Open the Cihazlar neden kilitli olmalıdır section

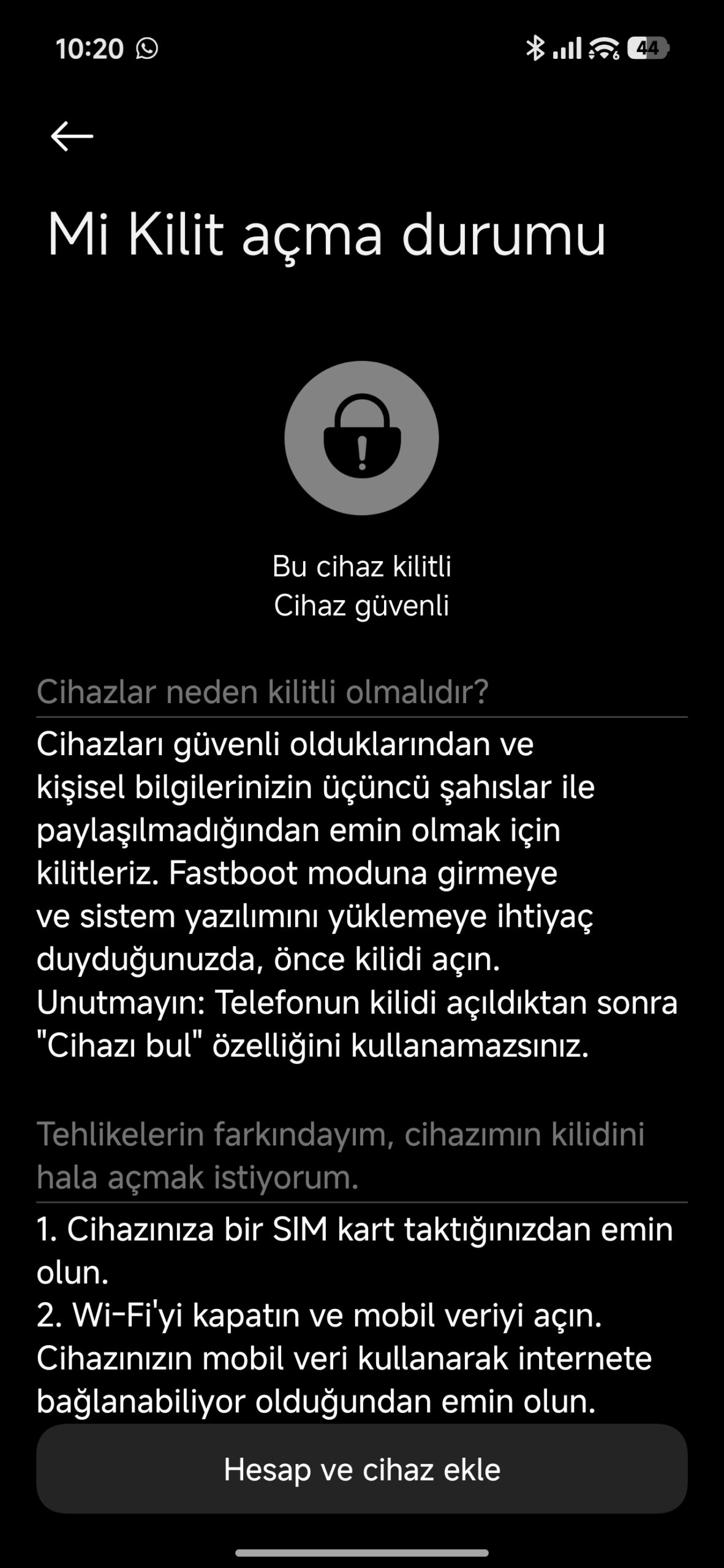click(262, 691)
